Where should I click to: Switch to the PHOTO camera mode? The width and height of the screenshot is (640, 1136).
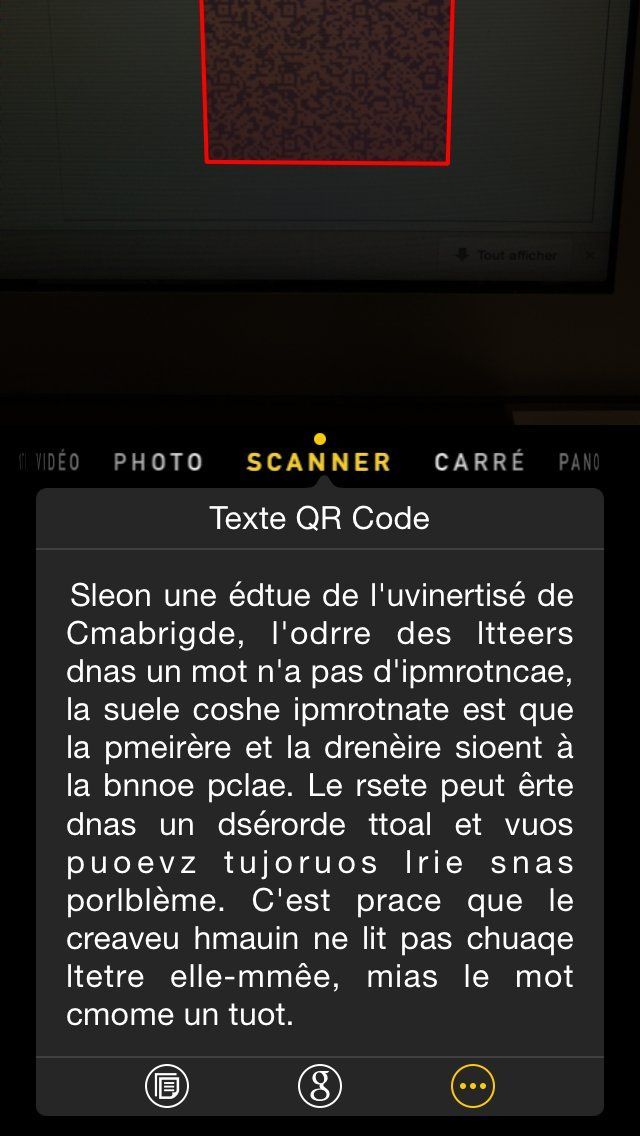click(159, 462)
